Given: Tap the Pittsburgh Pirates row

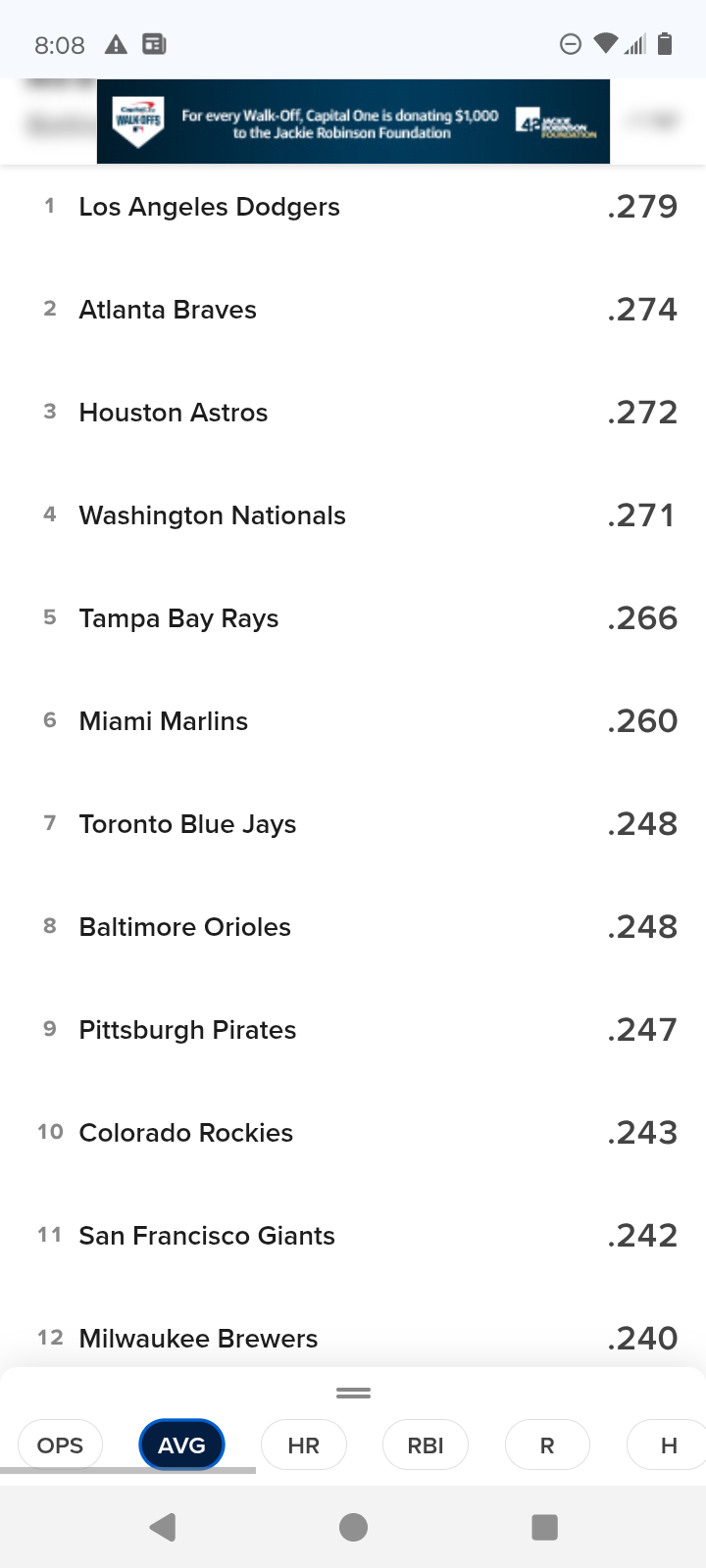Looking at the screenshot, I should coord(353,1030).
